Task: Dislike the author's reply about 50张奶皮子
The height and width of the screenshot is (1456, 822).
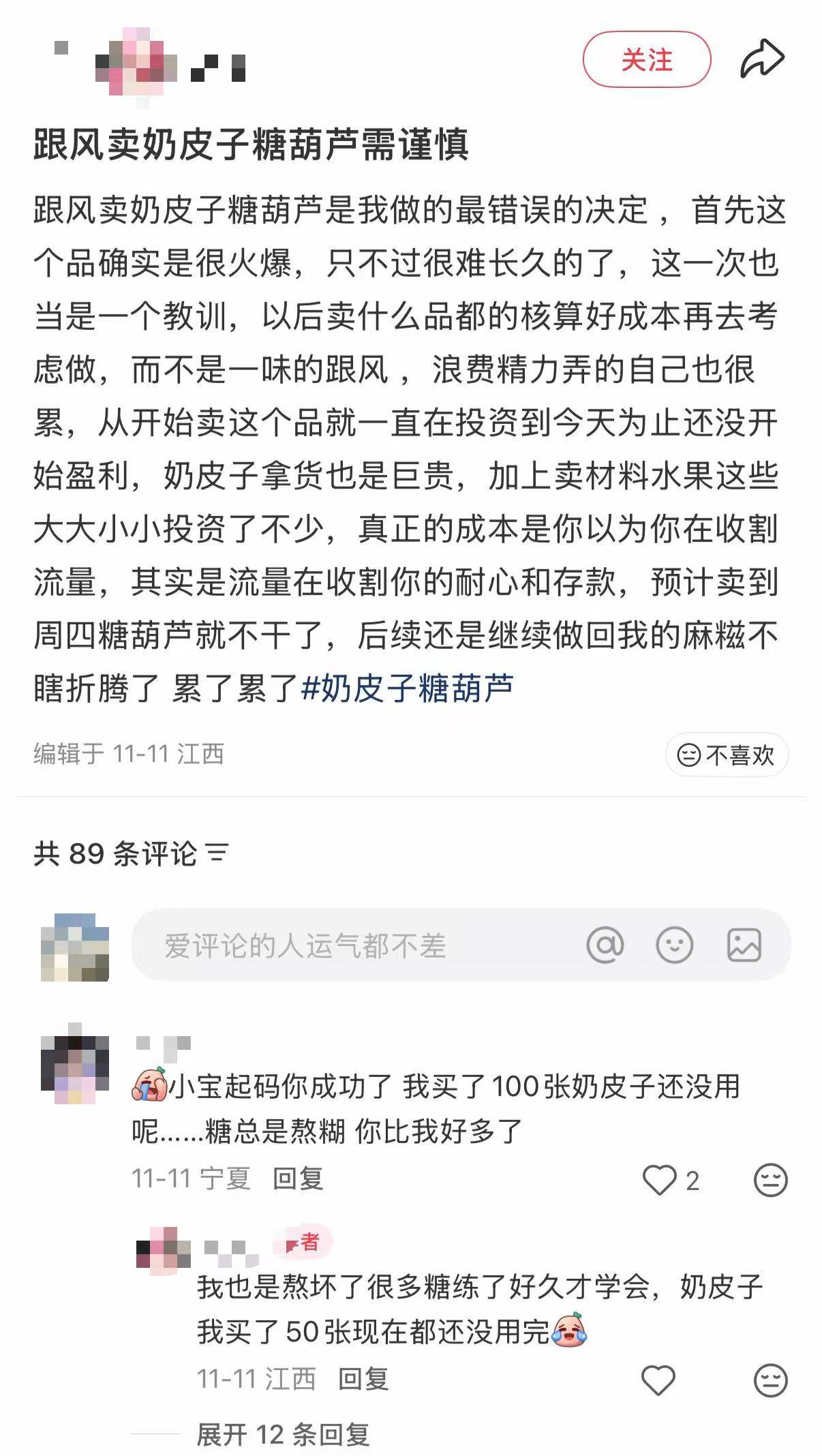Action: tap(770, 1380)
